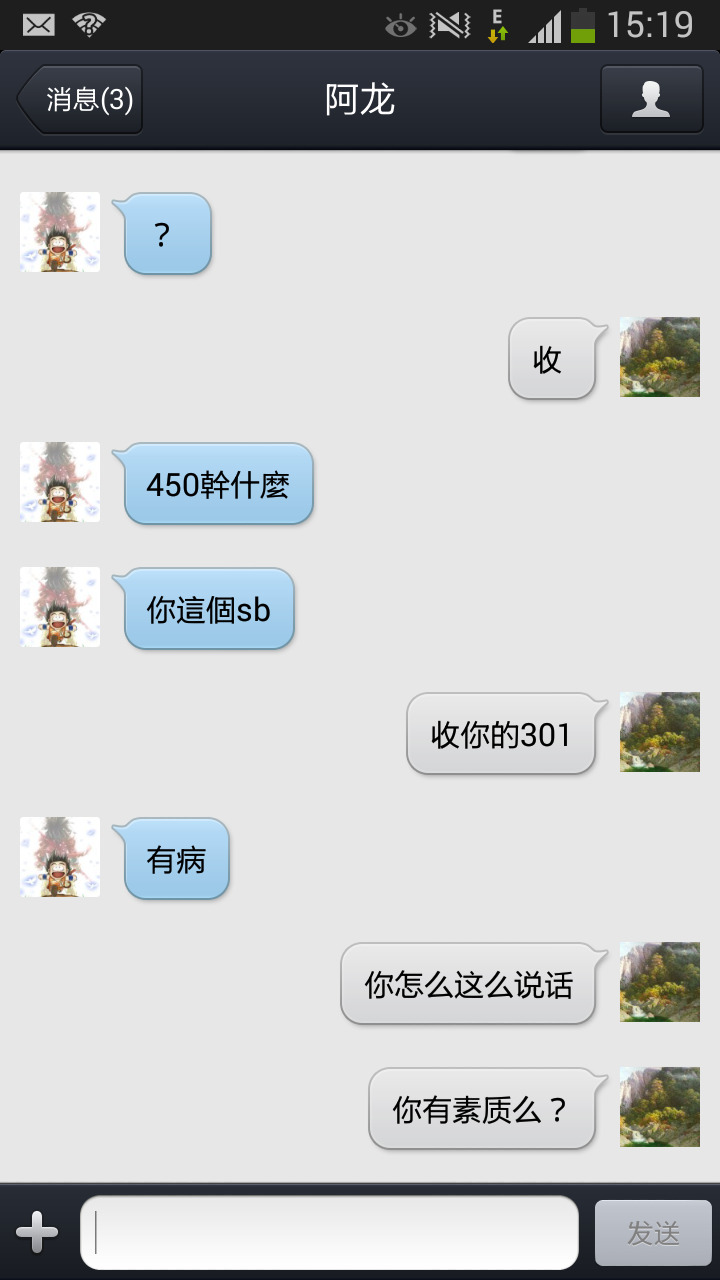
Task: Select the 450幹什麼 message bubble
Action: pos(219,483)
